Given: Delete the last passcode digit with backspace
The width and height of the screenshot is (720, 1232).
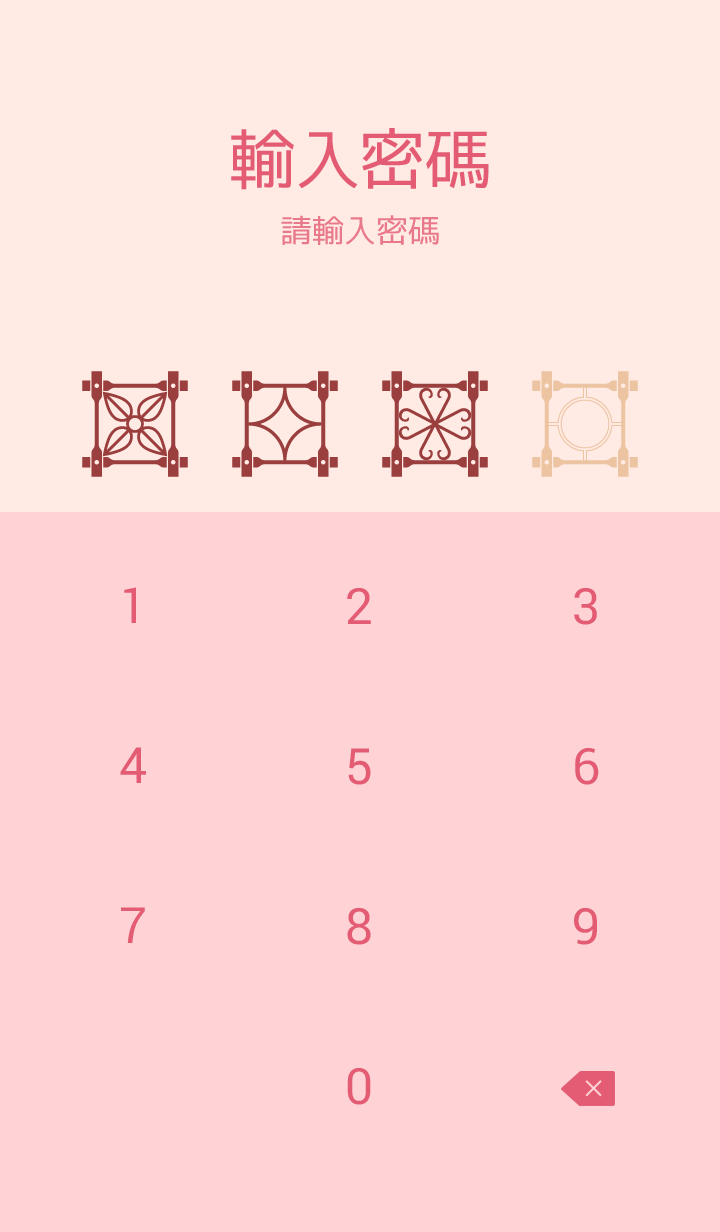Looking at the screenshot, I should tap(589, 1088).
